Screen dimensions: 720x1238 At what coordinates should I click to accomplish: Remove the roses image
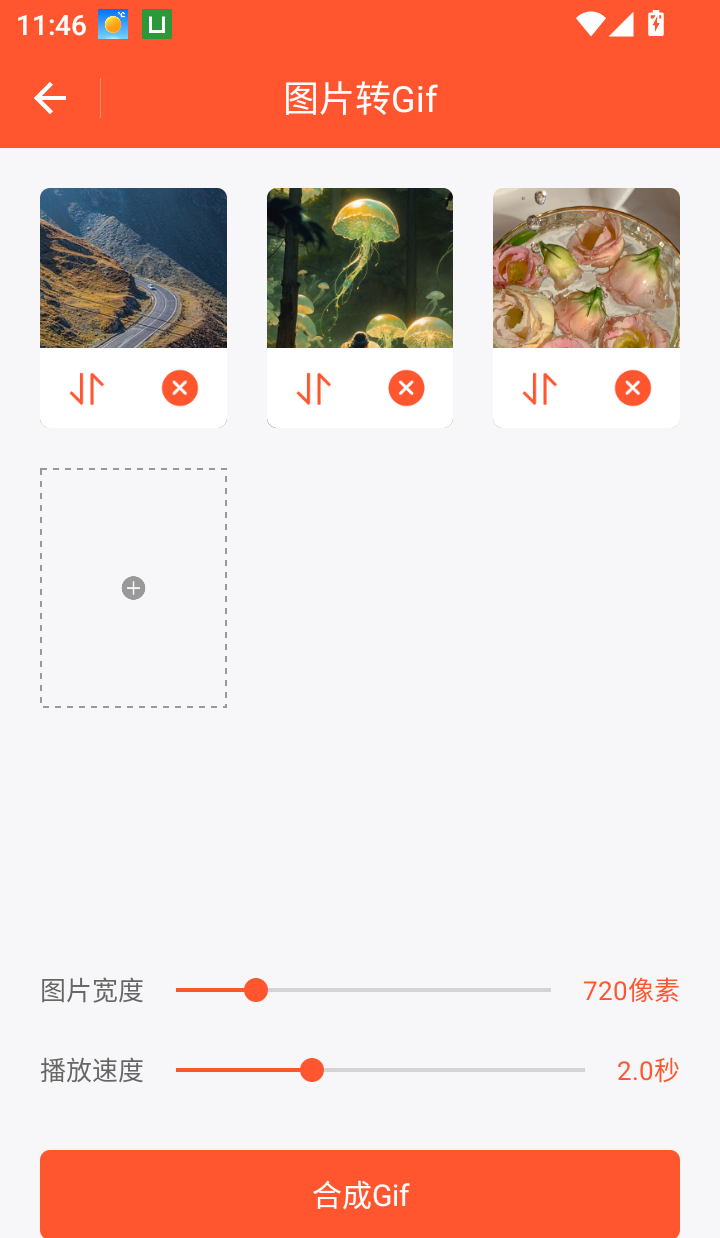[632, 388]
